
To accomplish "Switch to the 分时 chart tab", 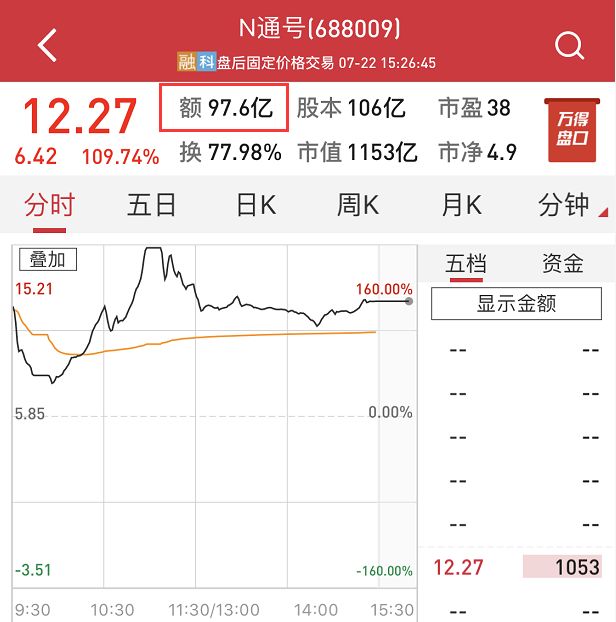I will 49,206.
